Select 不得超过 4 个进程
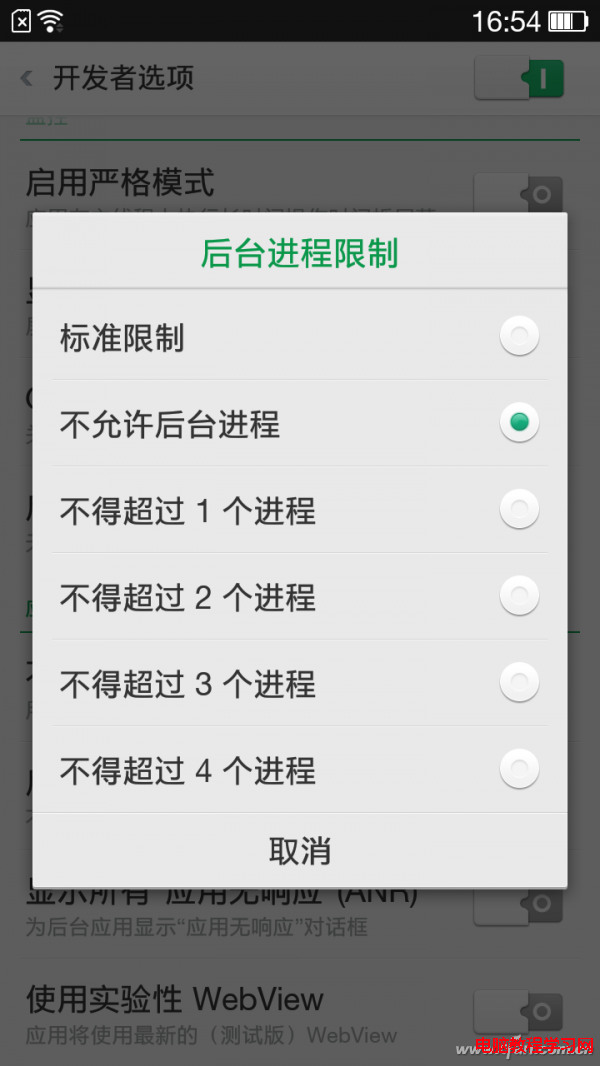Viewport: 600px width, 1066px height. click(299, 771)
